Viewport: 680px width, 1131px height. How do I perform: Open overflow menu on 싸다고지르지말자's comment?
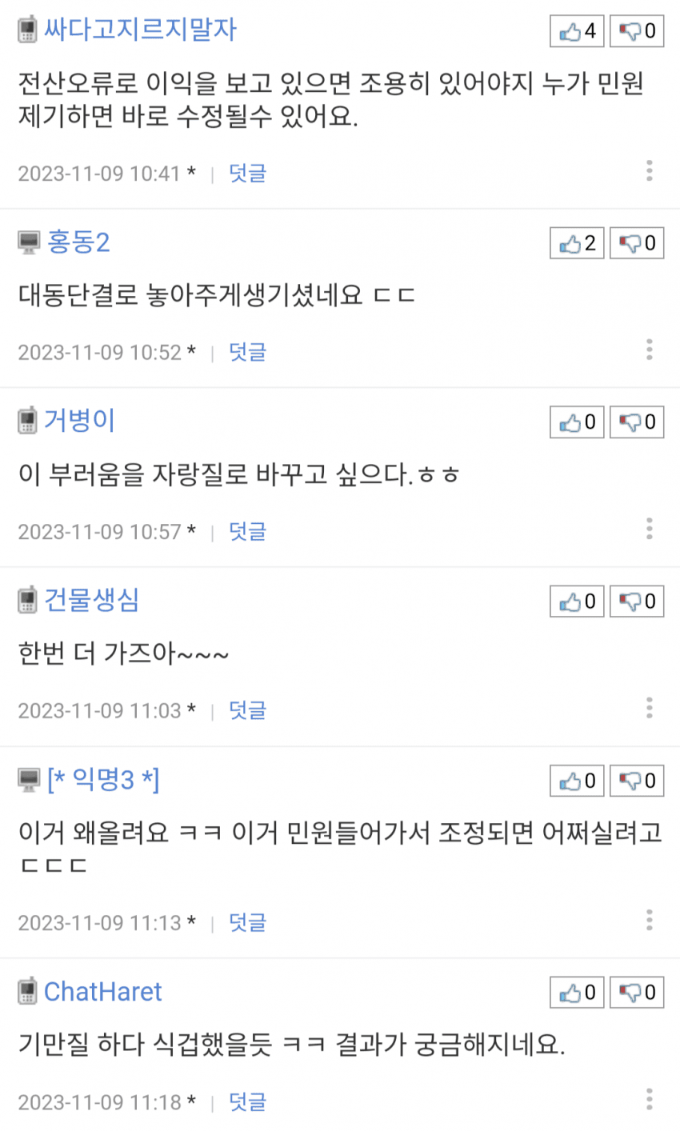pyautogui.click(x=649, y=171)
